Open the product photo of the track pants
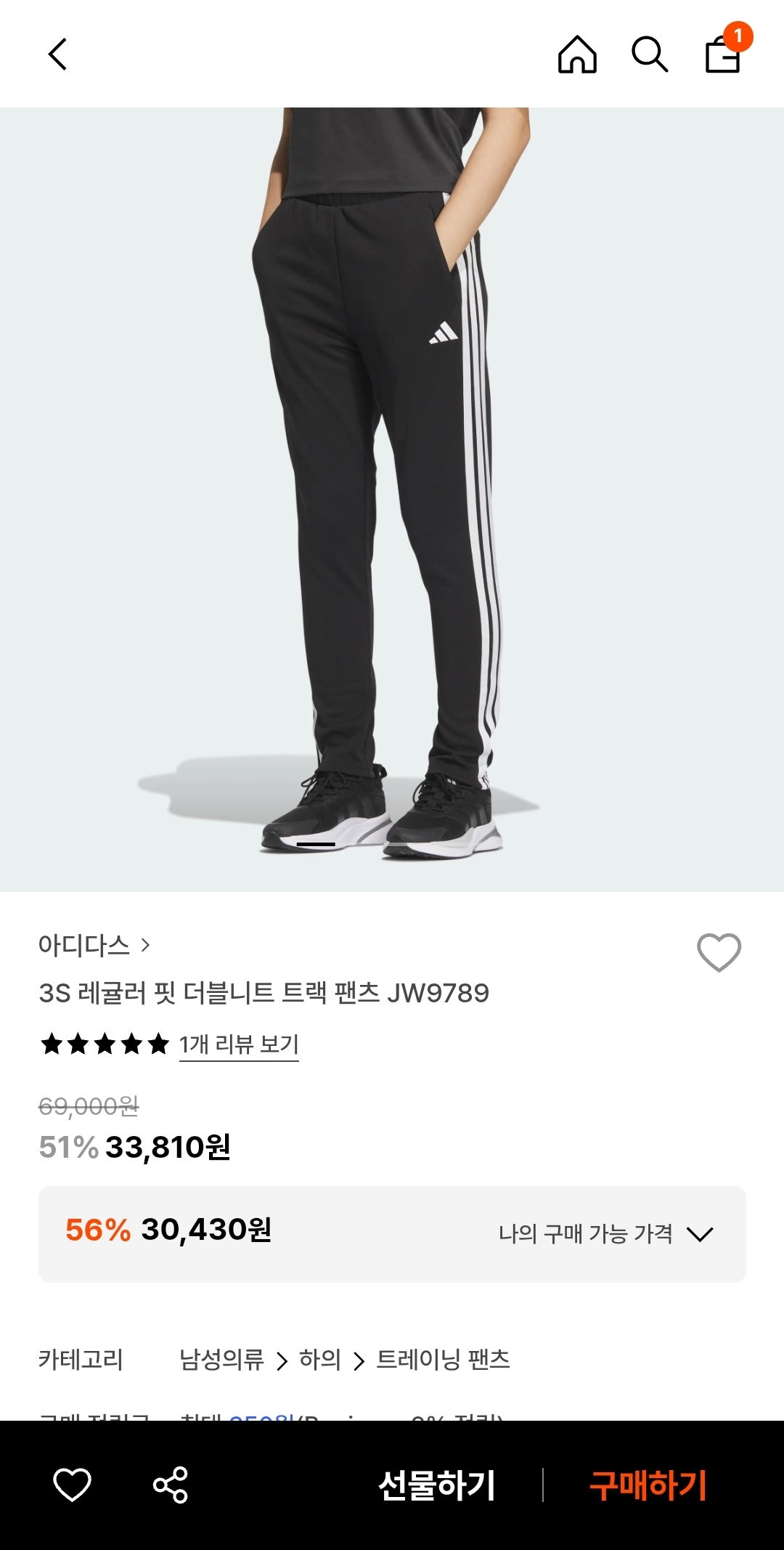 point(392,500)
